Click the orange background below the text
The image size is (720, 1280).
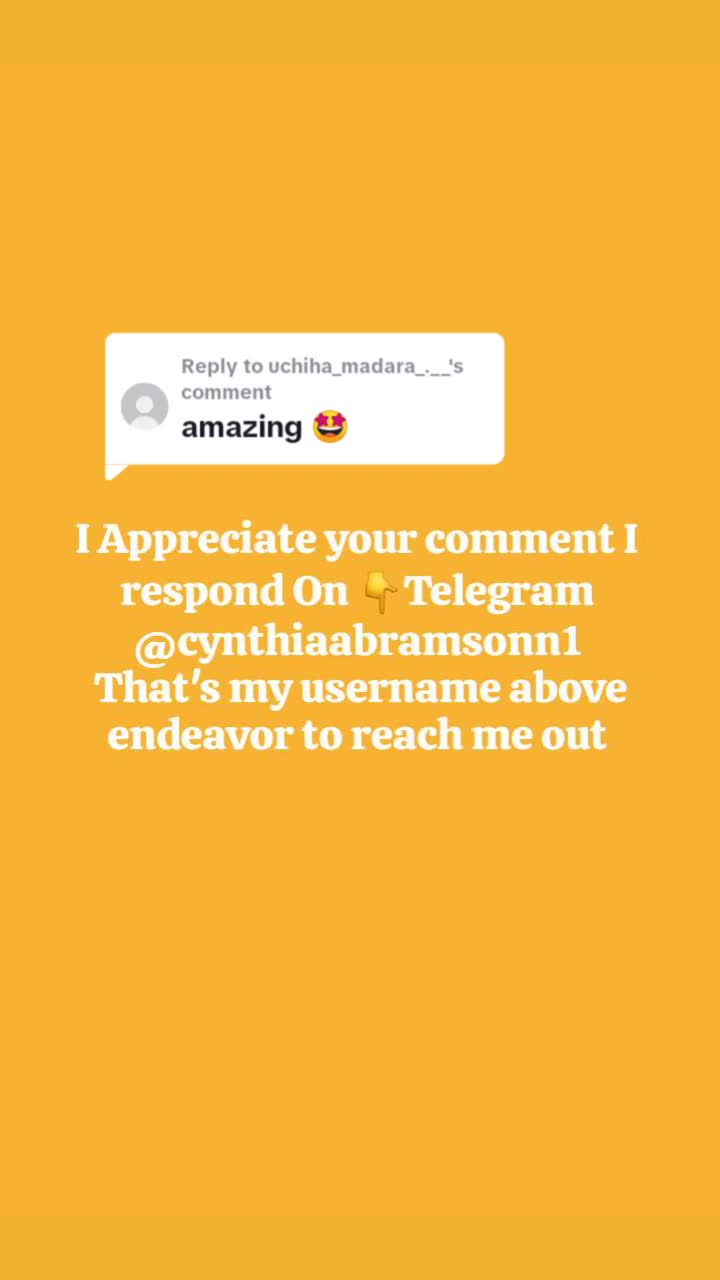point(360,950)
